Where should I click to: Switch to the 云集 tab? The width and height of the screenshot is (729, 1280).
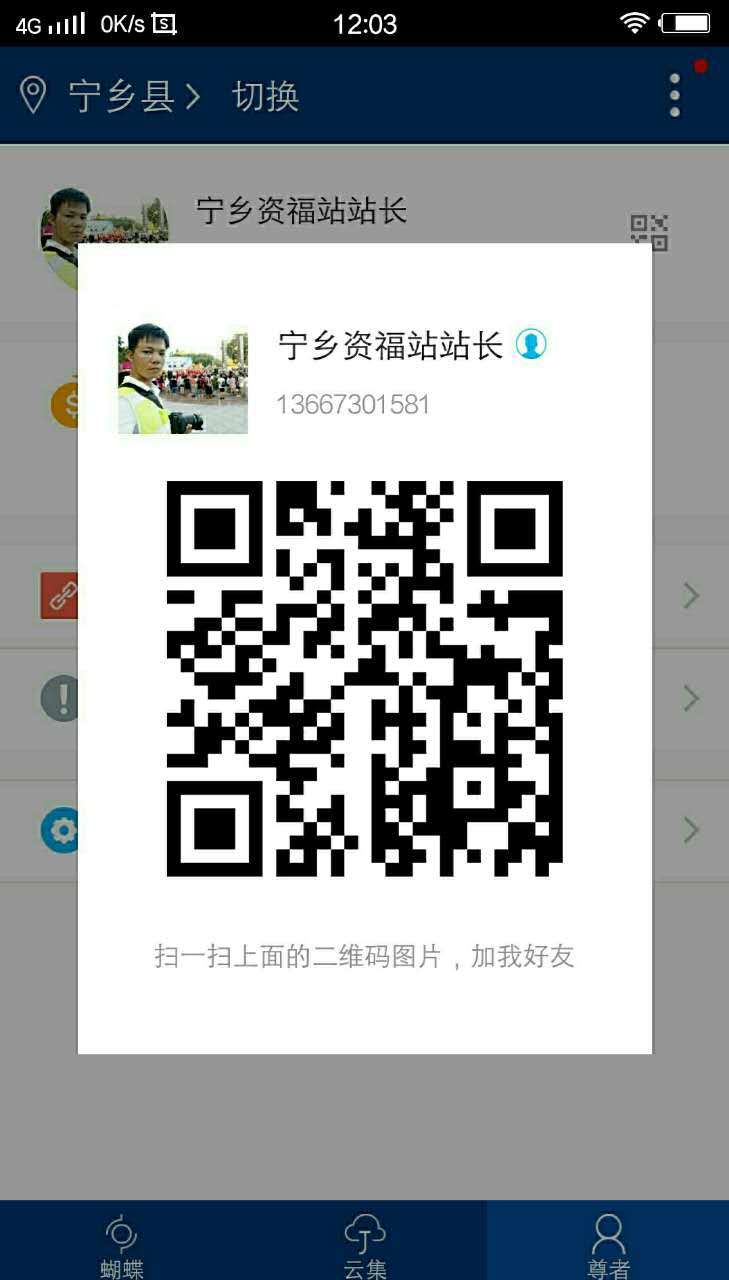(364, 1245)
